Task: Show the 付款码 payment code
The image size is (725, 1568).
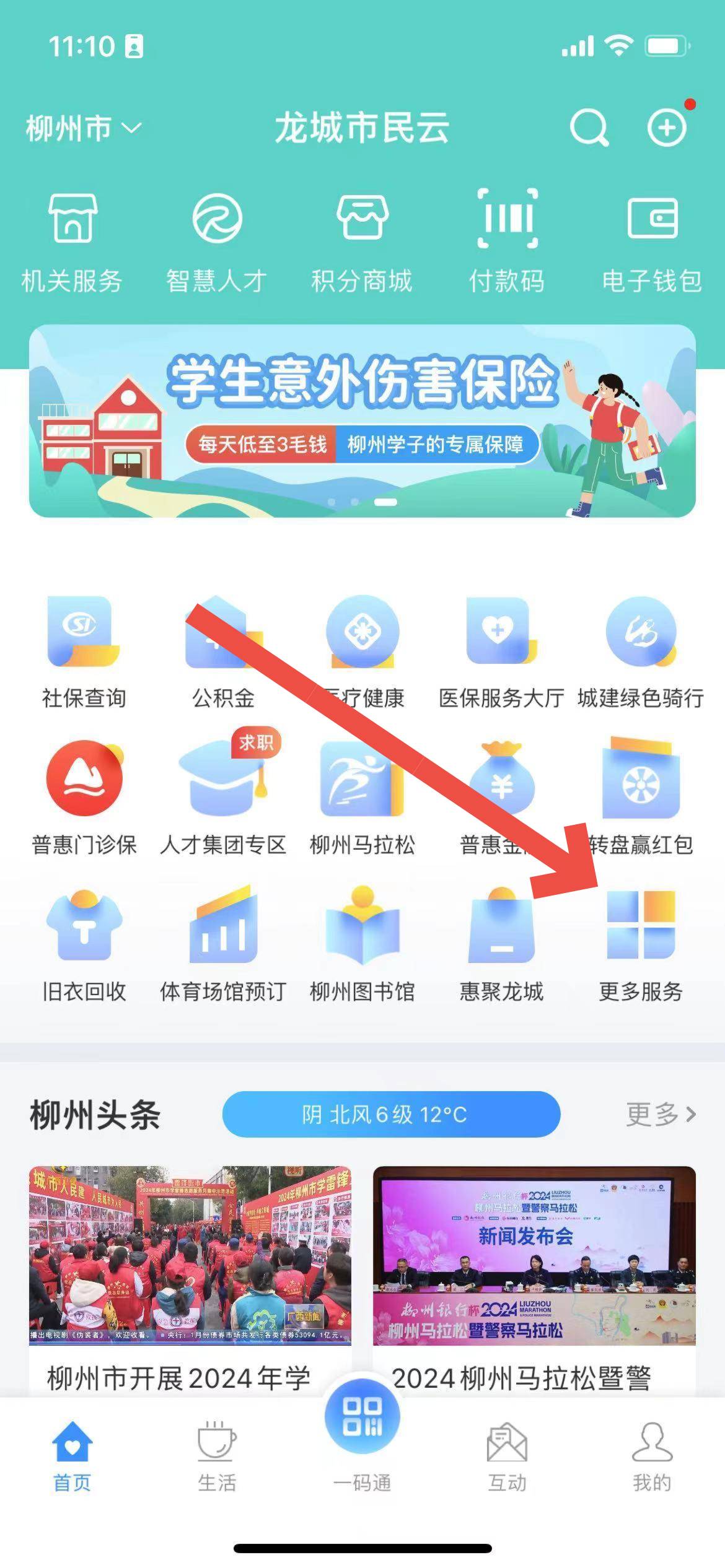Action: [x=507, y=242]
